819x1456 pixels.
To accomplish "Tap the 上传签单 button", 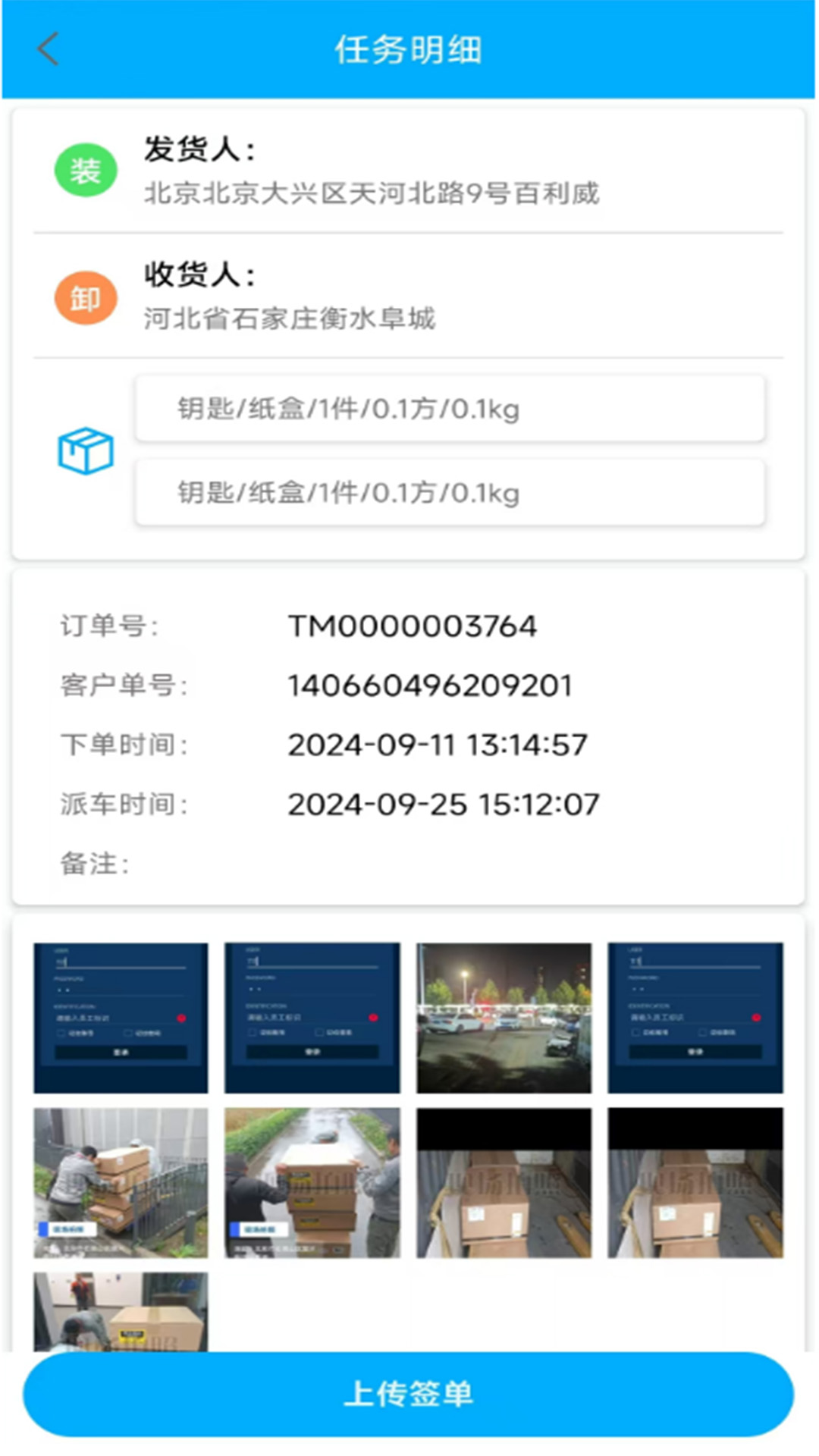I will [x=408, y=1394].
